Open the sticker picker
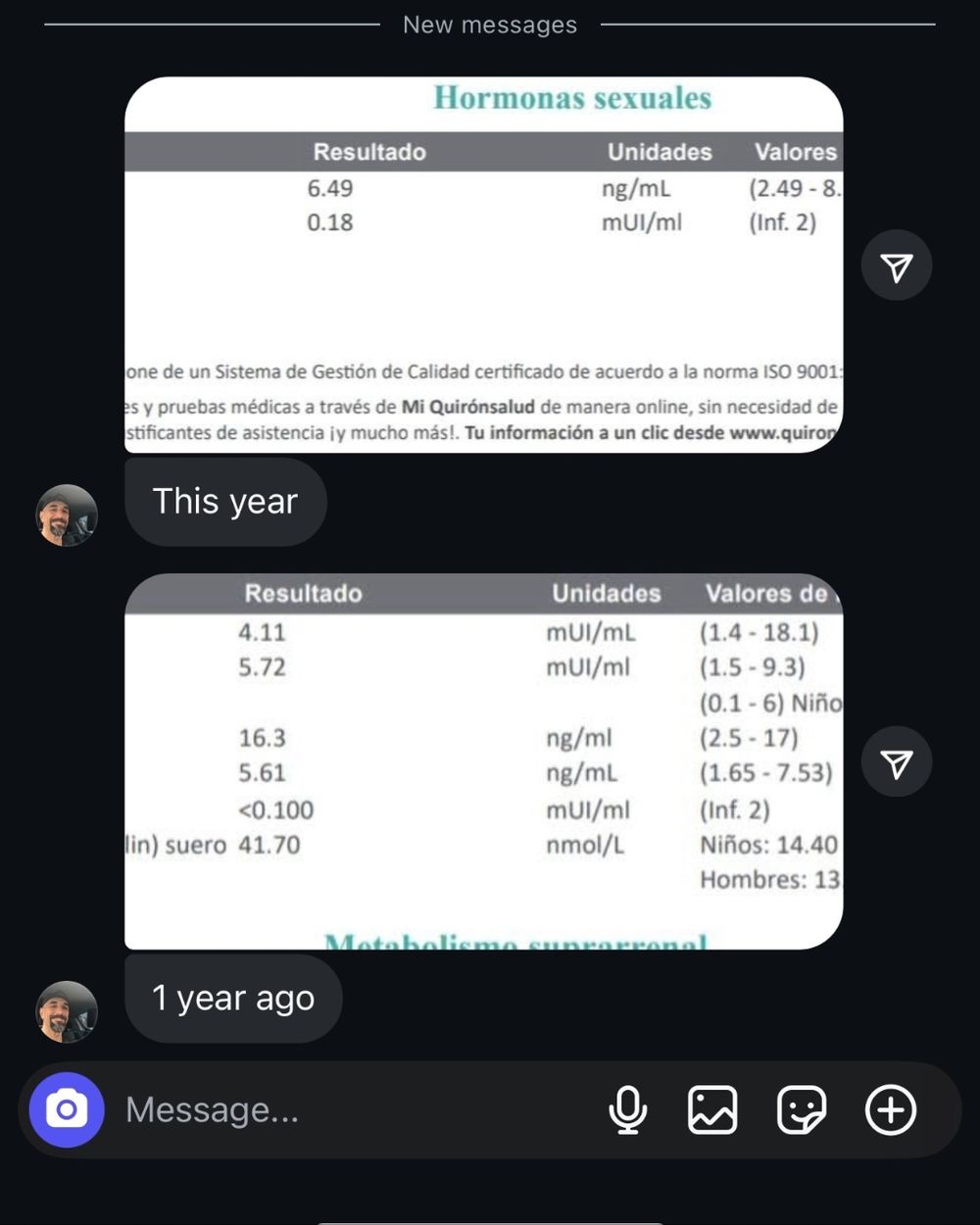The width and height of the screenshot is (980, 1225). coord(802,1109)
